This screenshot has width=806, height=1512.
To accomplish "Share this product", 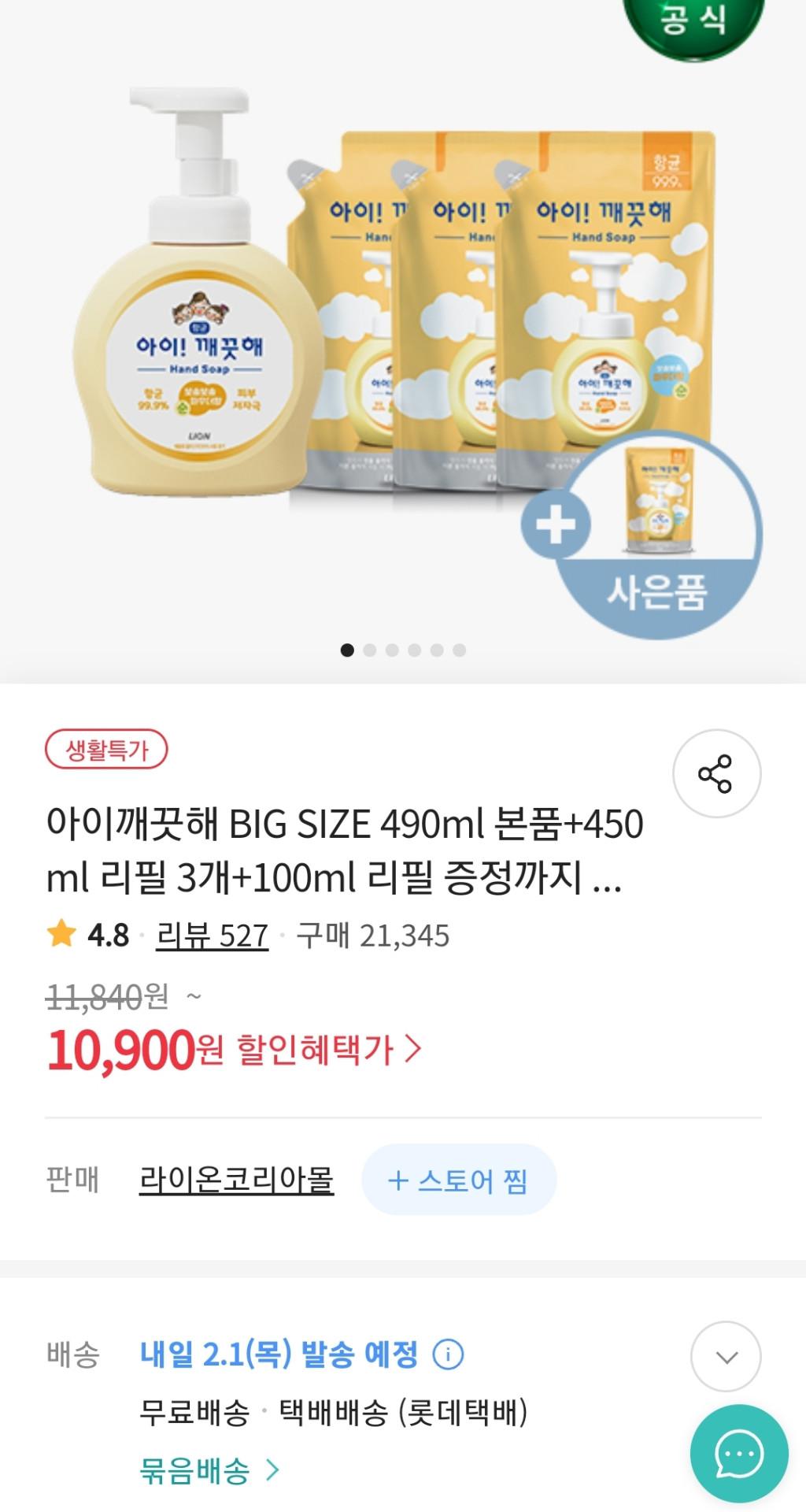I will point(715,773).
